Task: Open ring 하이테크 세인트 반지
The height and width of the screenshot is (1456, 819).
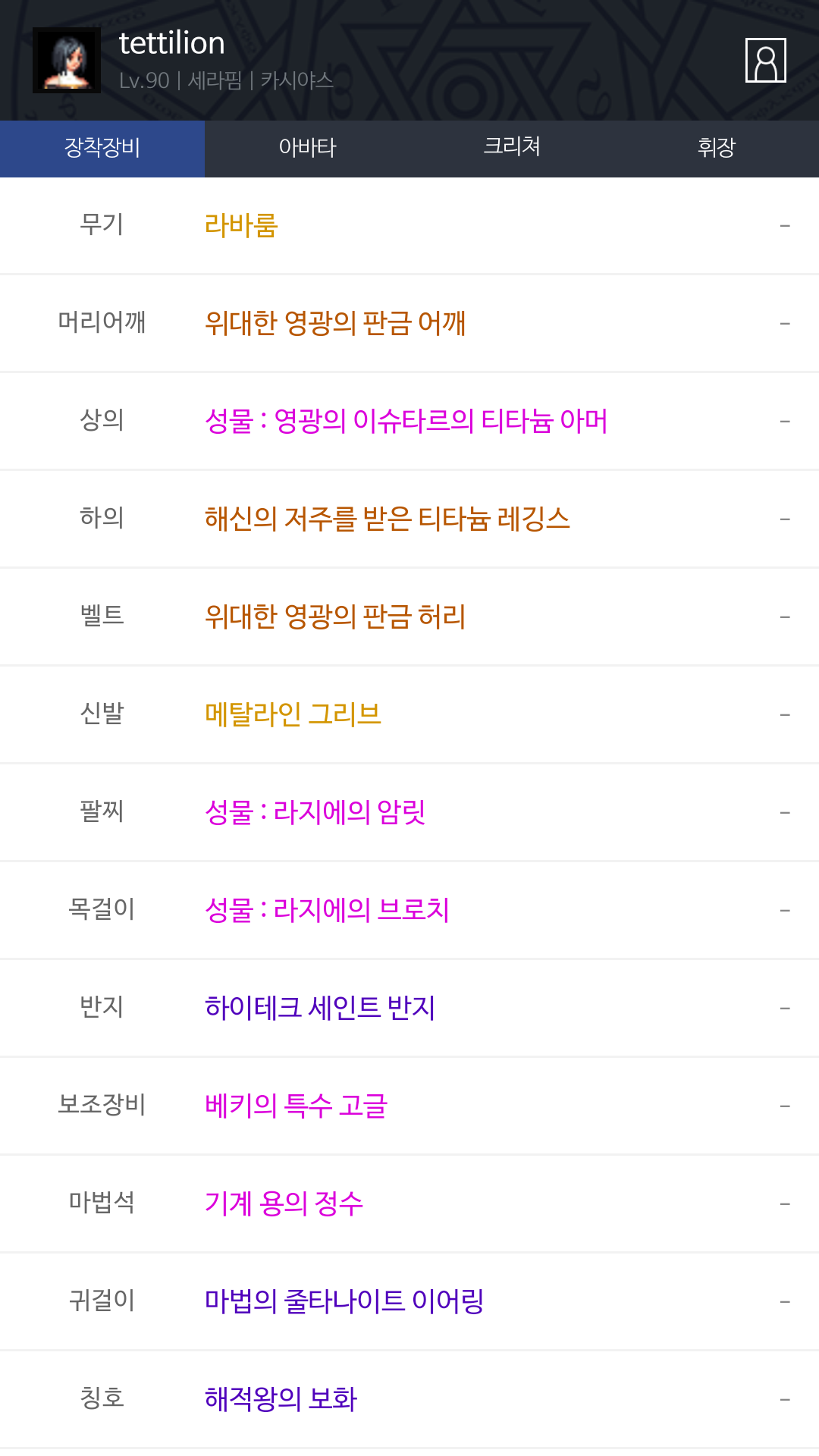Action: tap(409, 1009)
